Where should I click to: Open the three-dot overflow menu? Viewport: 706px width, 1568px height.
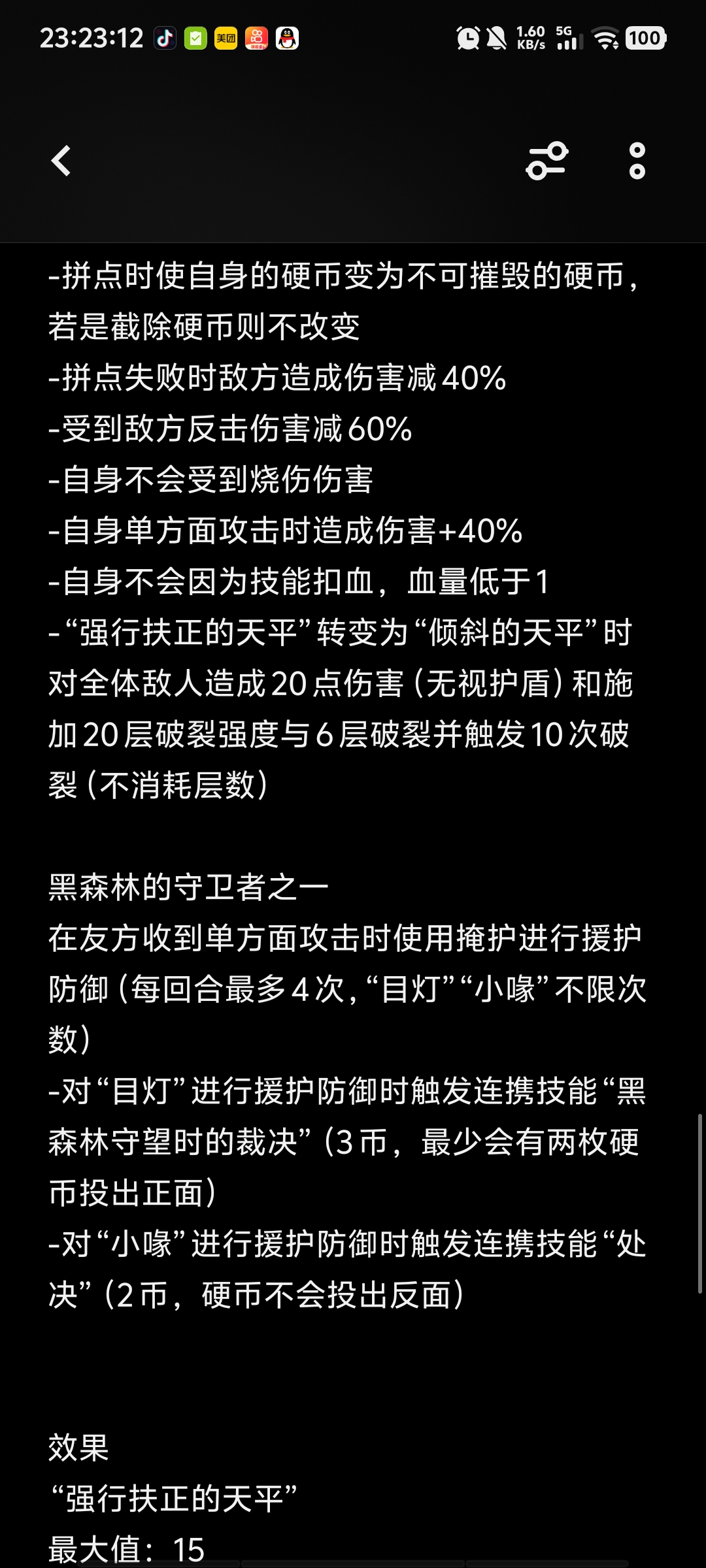point(637,161)
